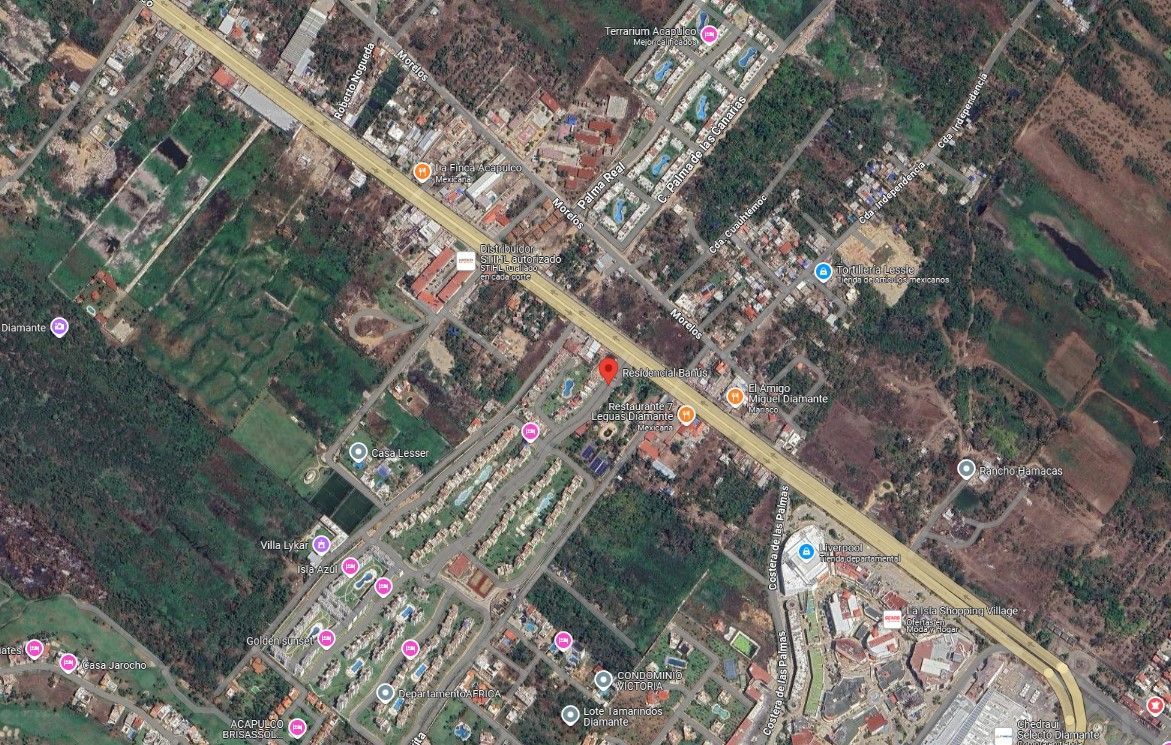
Task: Select the Casa Jarocho marker
Action: click(x=68, y=662)
